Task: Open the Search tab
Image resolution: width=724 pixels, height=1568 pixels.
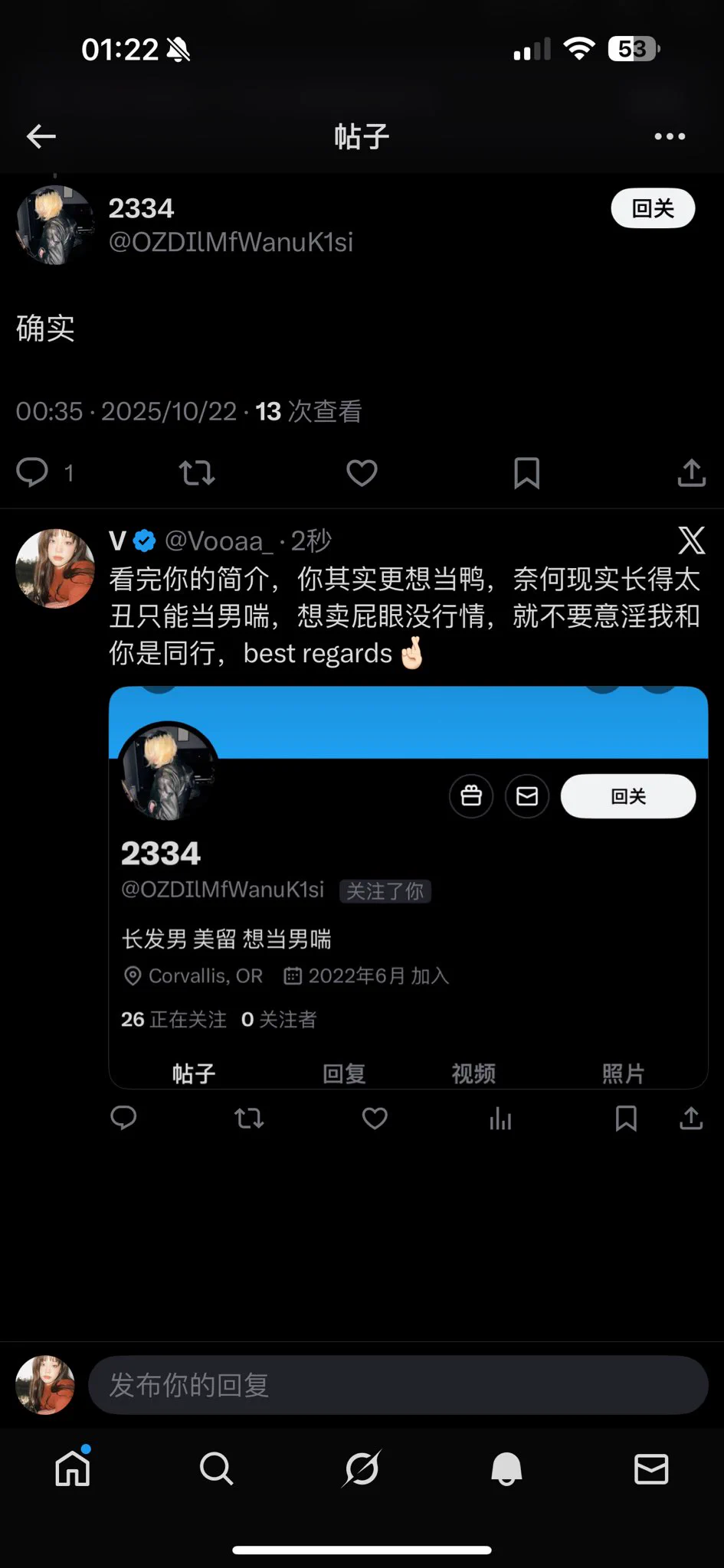Action: pos(216,1468)
